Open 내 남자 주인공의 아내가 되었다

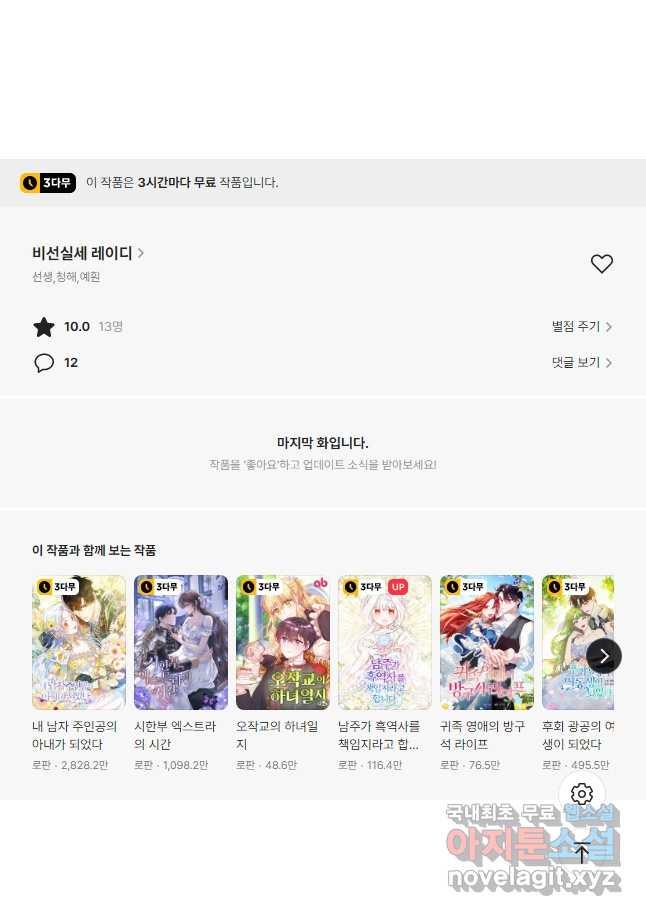point(79,643)
